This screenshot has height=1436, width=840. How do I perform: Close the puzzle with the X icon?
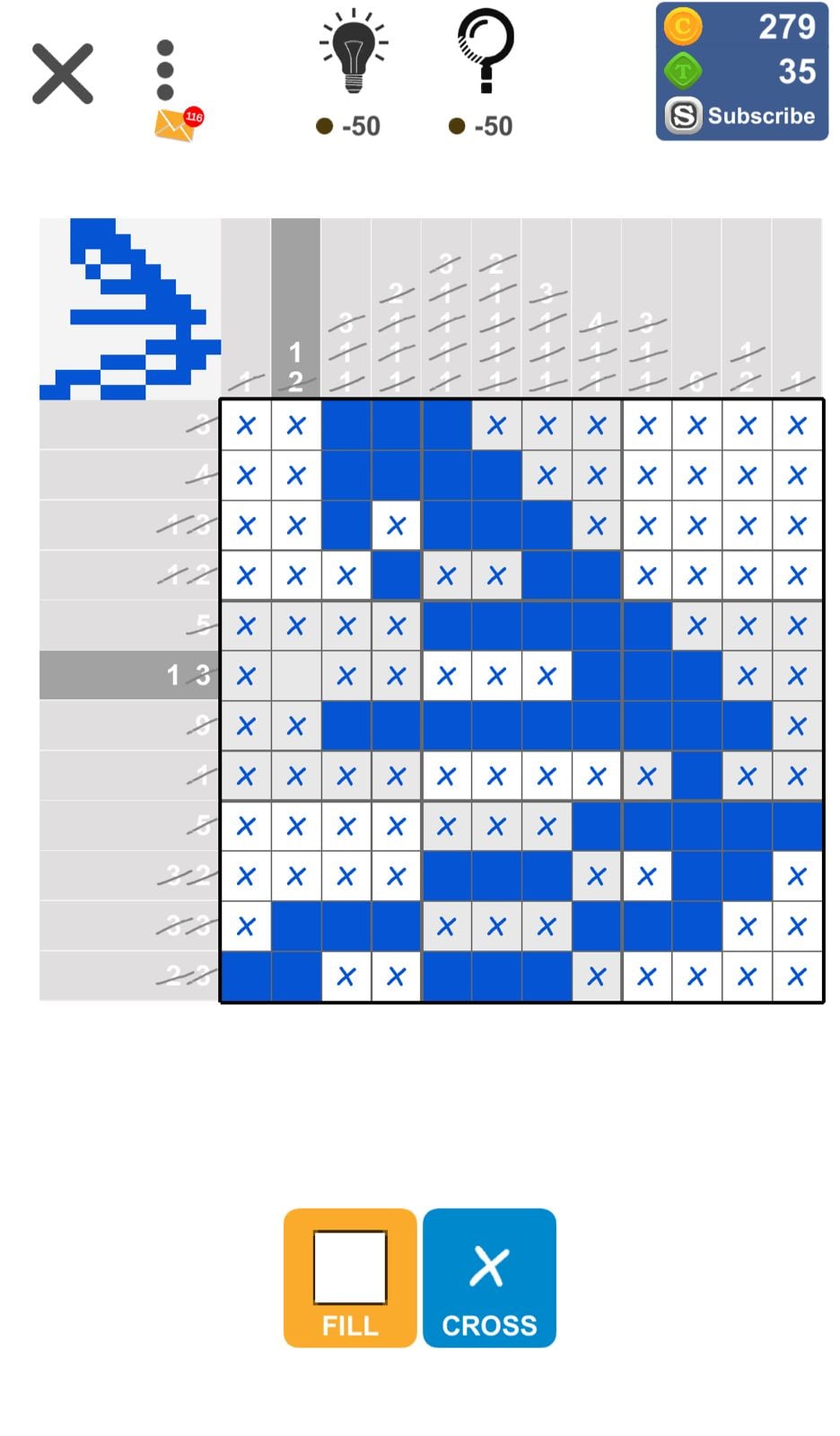(63, 74)
